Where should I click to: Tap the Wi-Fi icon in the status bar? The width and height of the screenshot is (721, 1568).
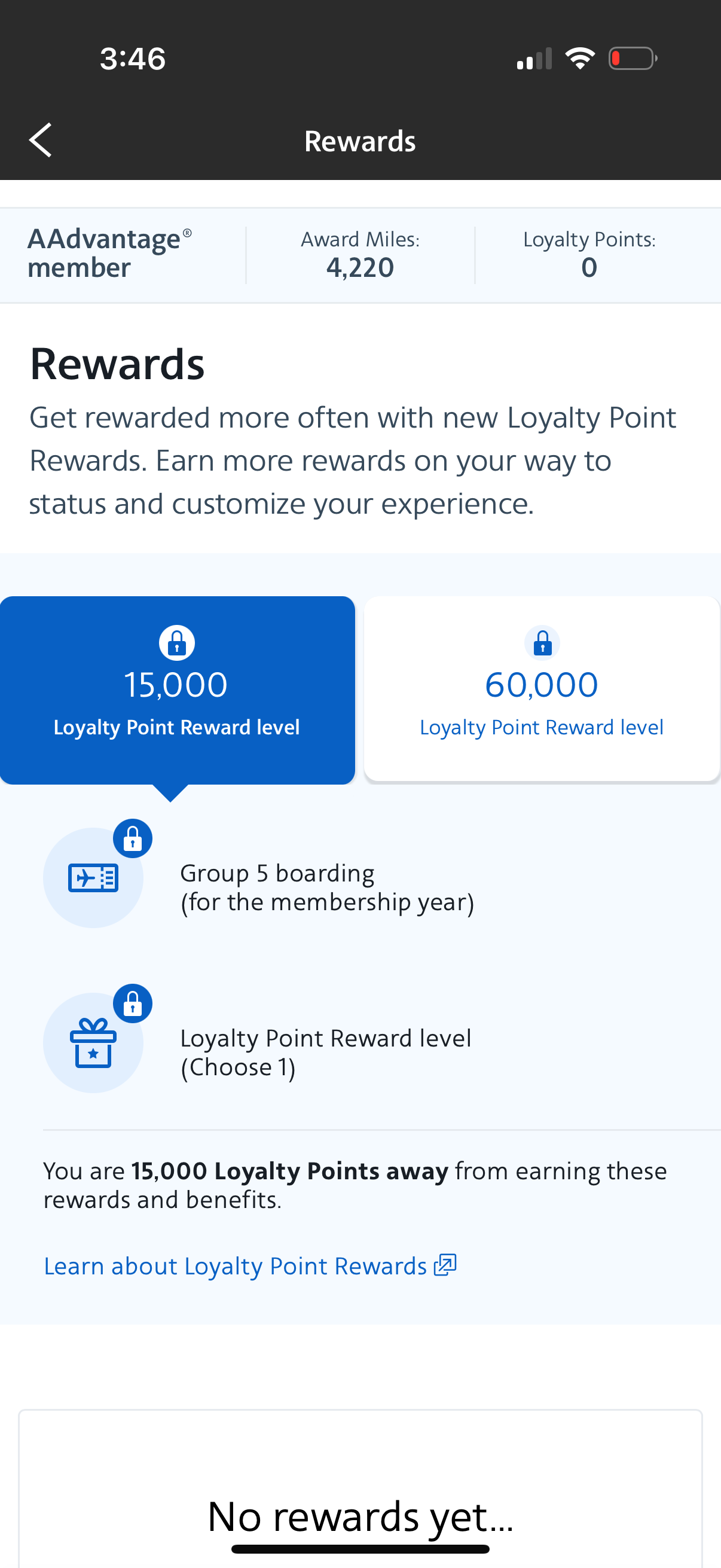(x=579, y=58)
